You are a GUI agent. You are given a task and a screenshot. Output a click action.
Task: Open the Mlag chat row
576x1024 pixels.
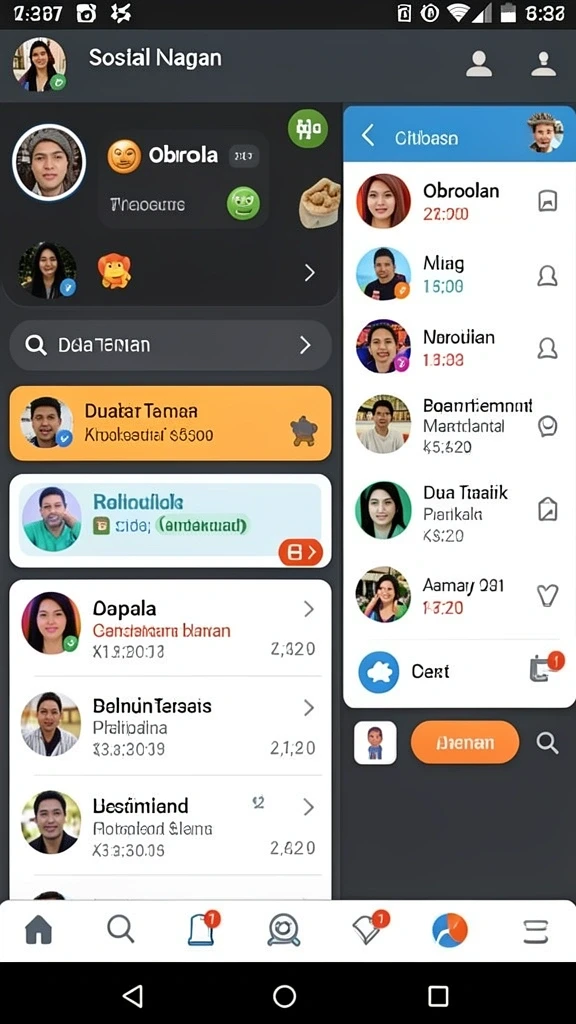(x=459, y=274)
